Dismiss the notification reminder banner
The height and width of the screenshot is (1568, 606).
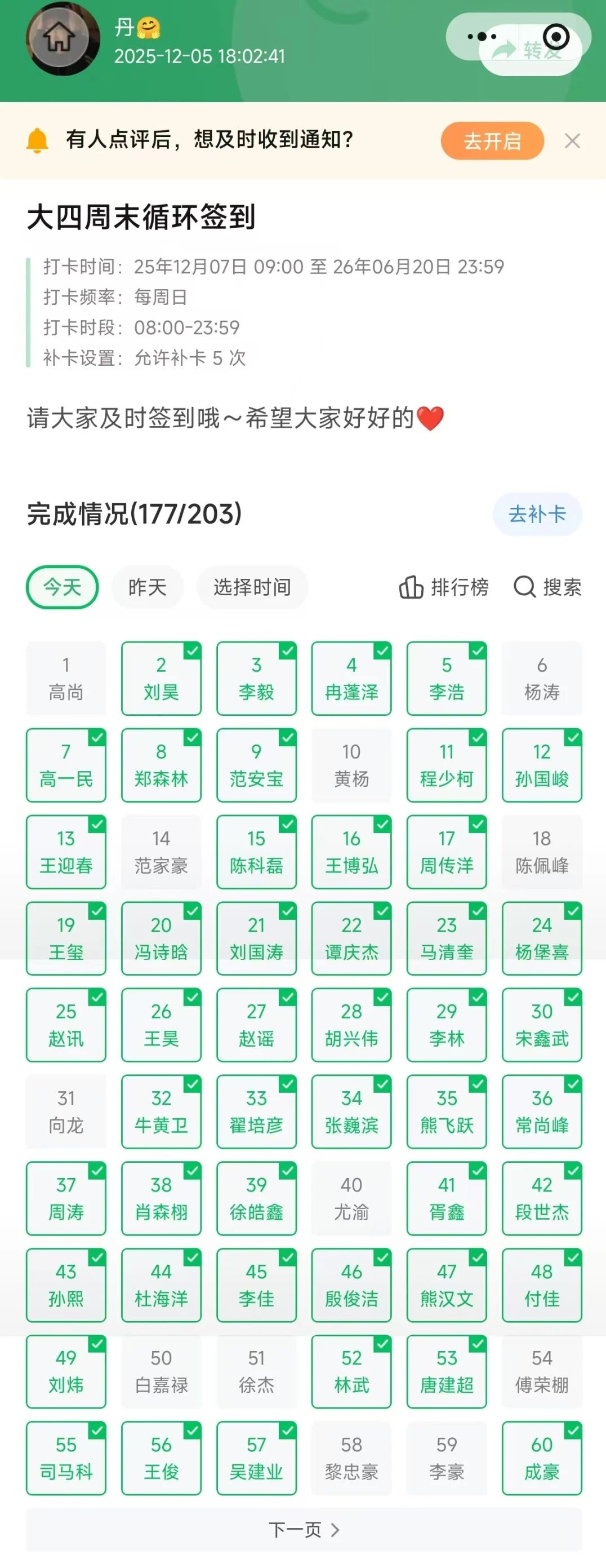pyautogui.click(x=572, y=141)
